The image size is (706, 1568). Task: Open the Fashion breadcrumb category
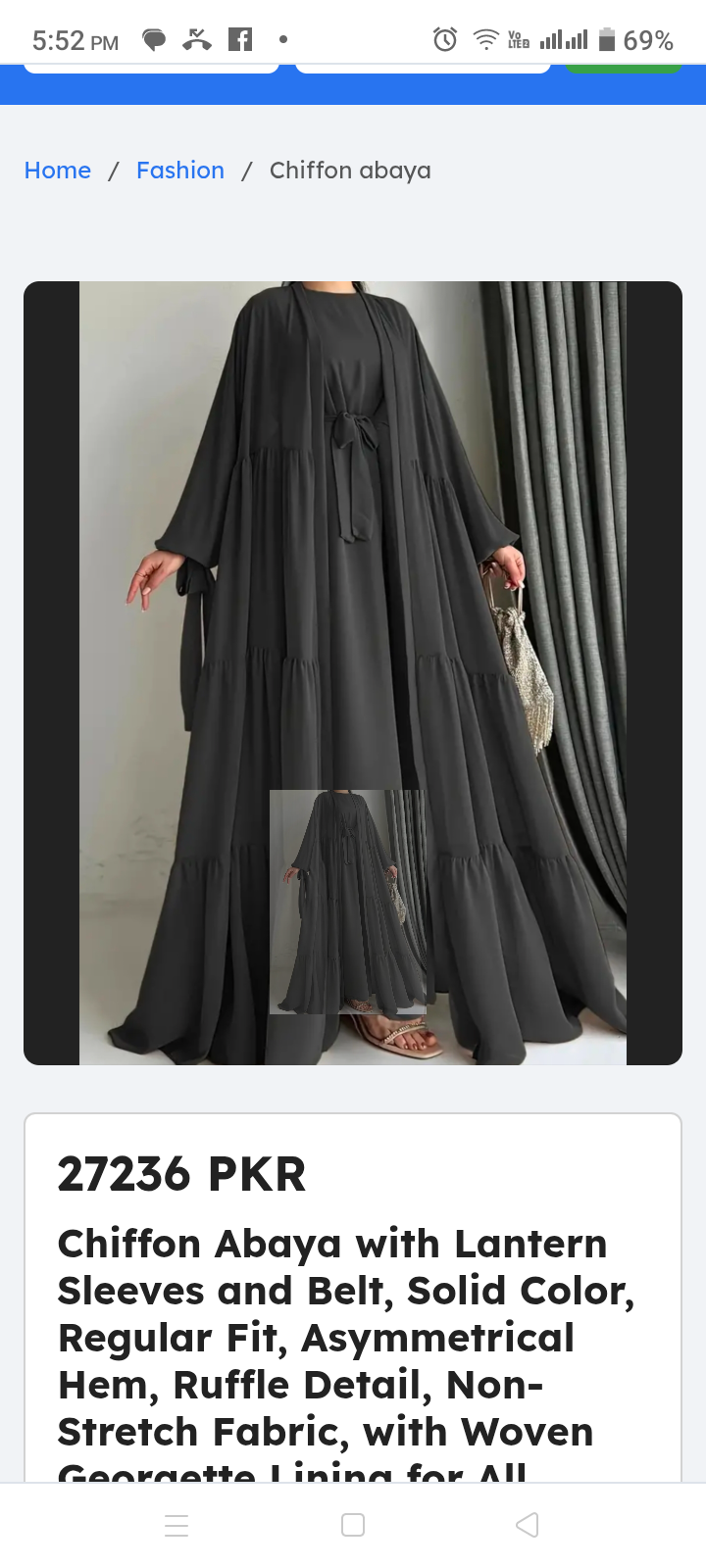pos(179,171)
